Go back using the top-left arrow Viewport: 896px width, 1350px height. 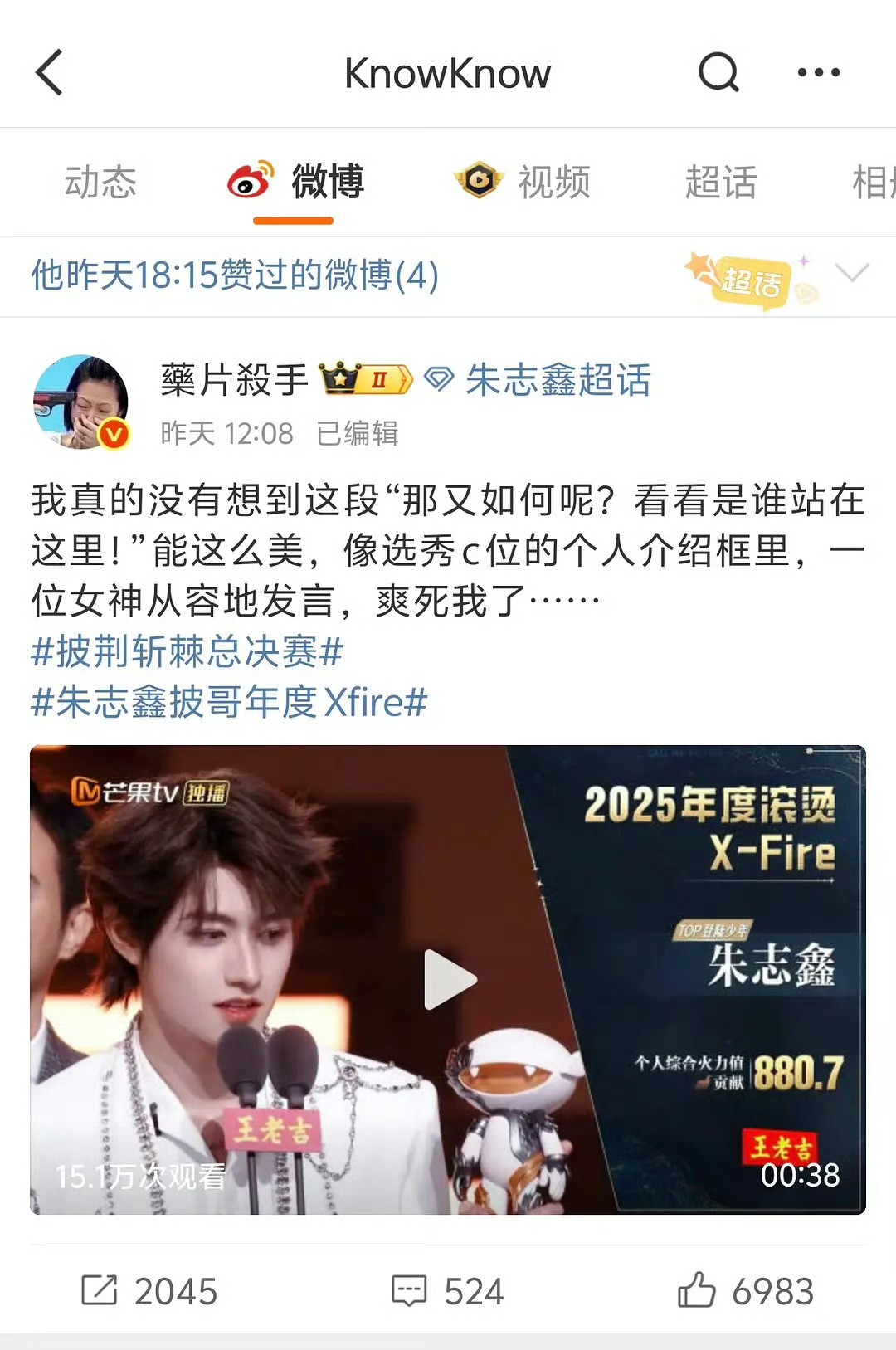(x=50, y=72)
